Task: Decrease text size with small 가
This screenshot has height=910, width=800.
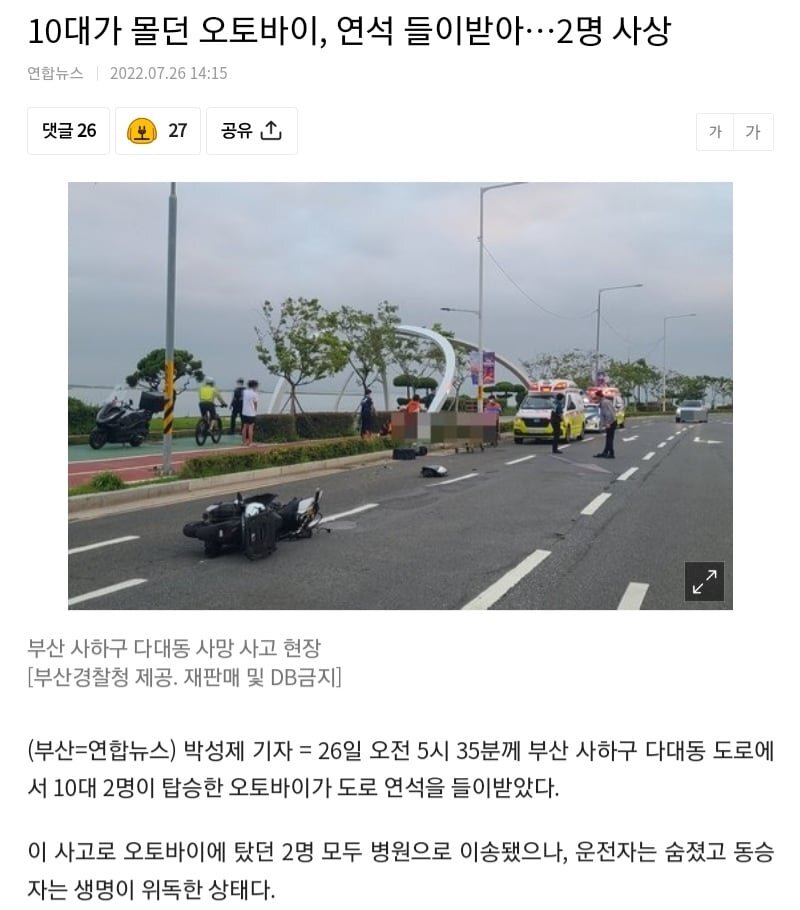Action: point(715,132)
